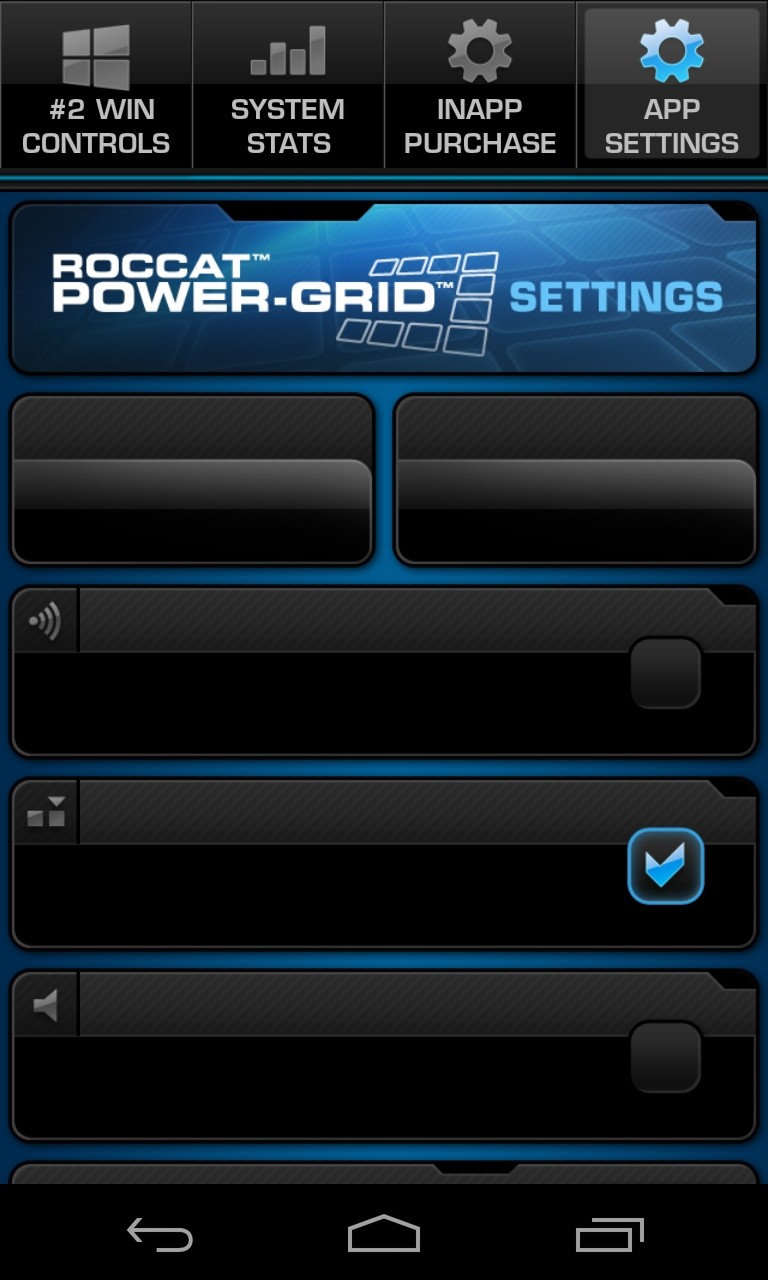768x1280 pixels.
Task: Open the System Stats tab
Action: point(288,85)
